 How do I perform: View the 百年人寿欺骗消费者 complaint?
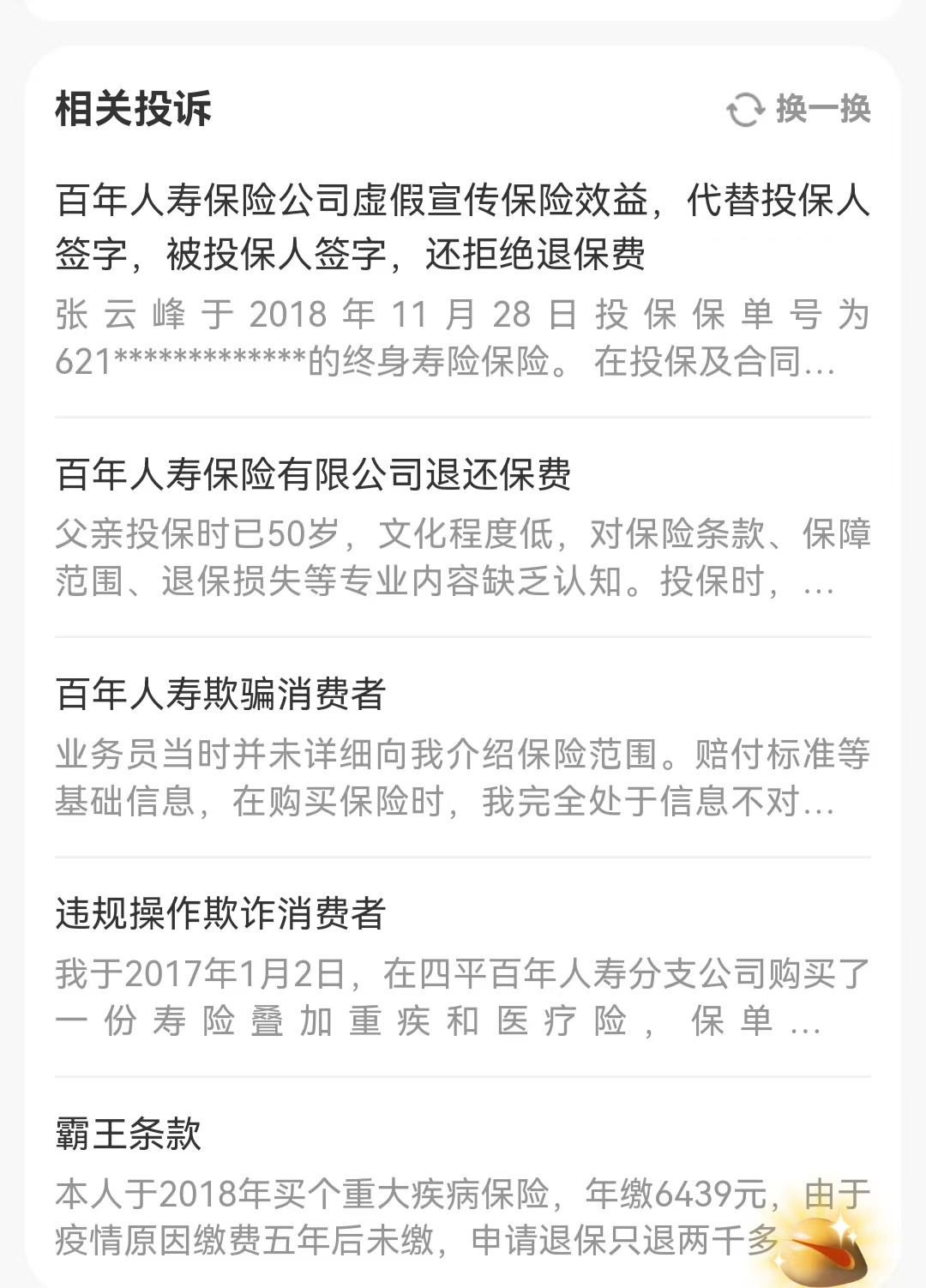click(221, 694)
